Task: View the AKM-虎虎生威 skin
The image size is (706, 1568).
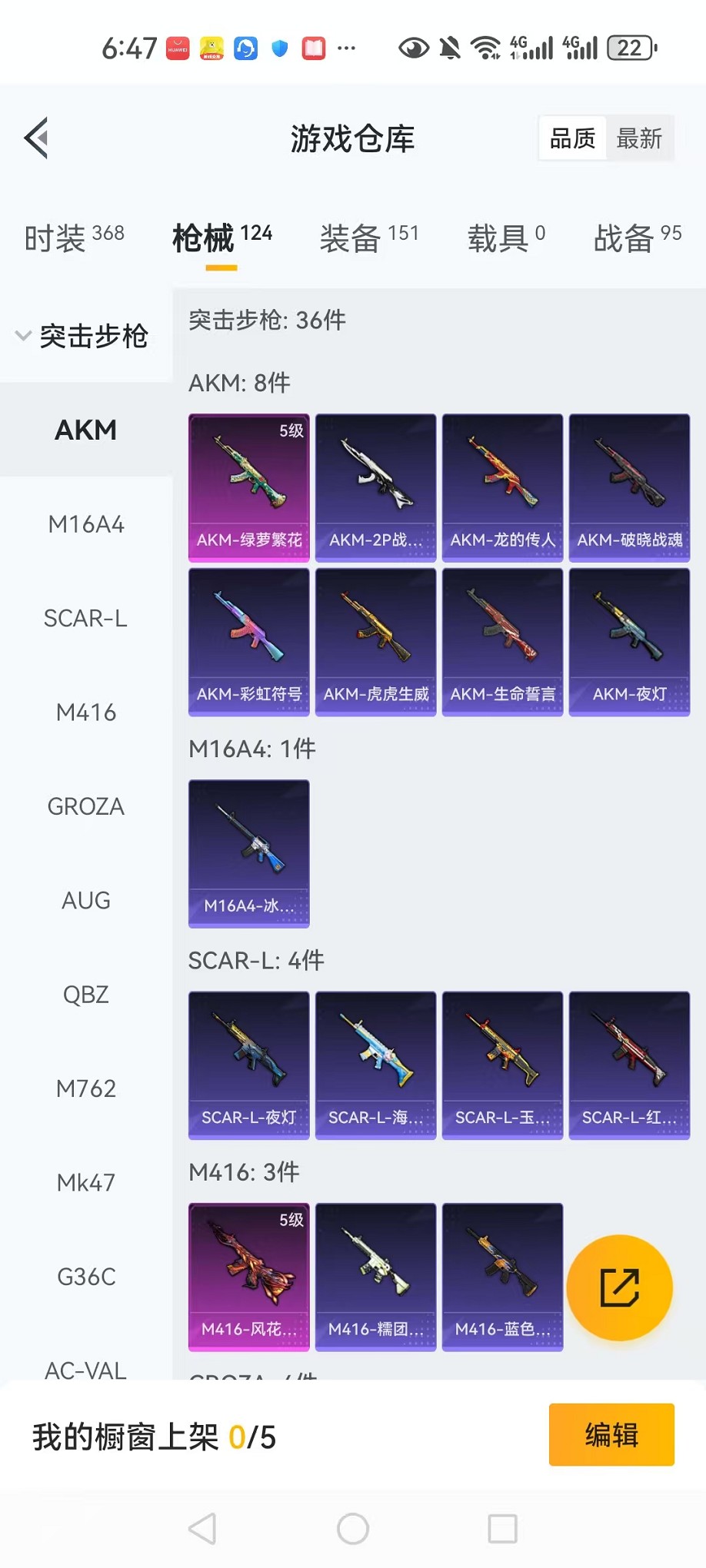Action: (x=376, y=642)
